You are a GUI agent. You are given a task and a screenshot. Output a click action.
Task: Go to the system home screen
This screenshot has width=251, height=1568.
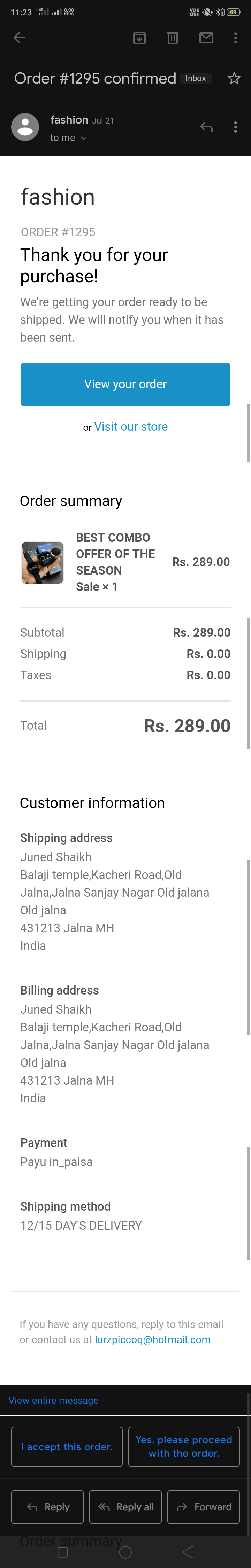tap(125, 1552)
